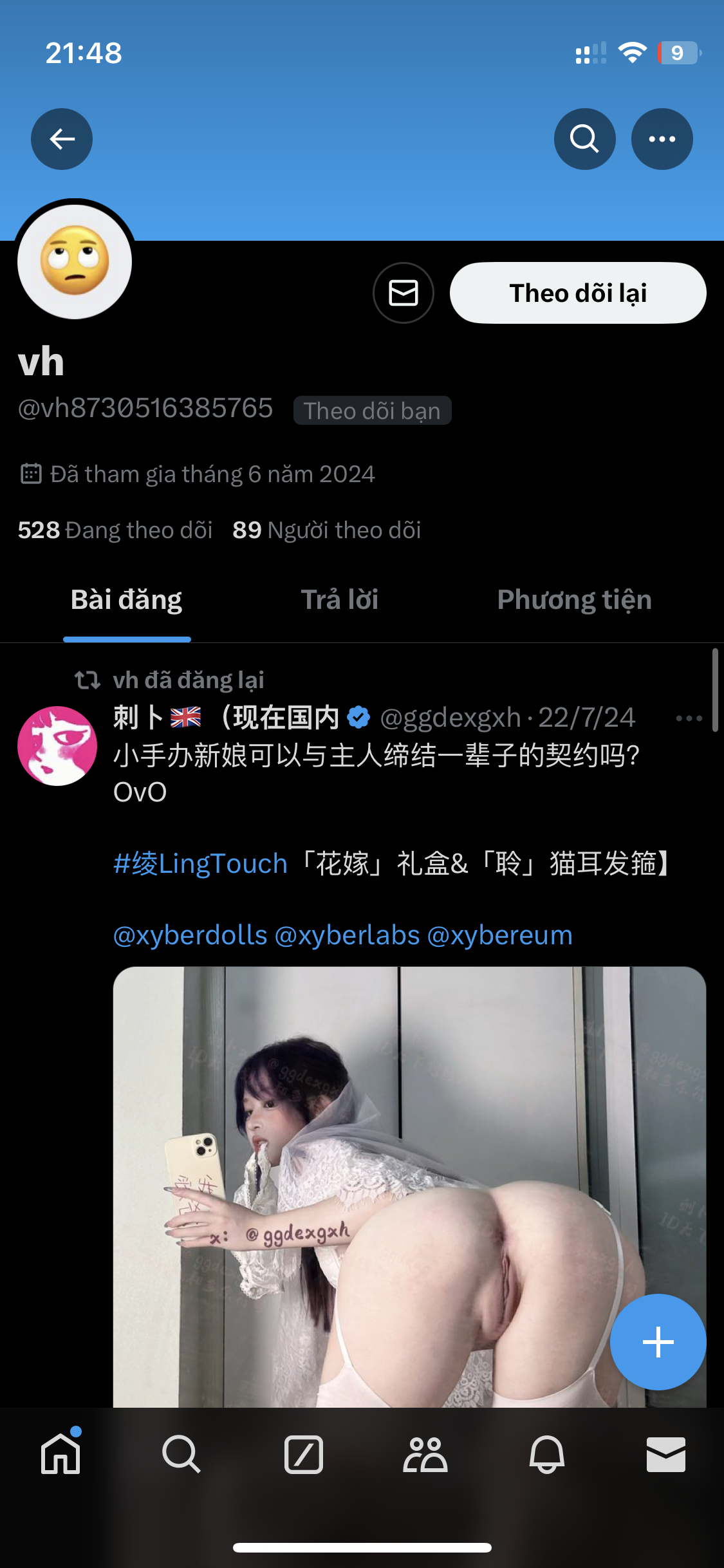
Task: Open the #绫LingTouch hashtag
Action: pyautogui.click(x=200, y=864)
